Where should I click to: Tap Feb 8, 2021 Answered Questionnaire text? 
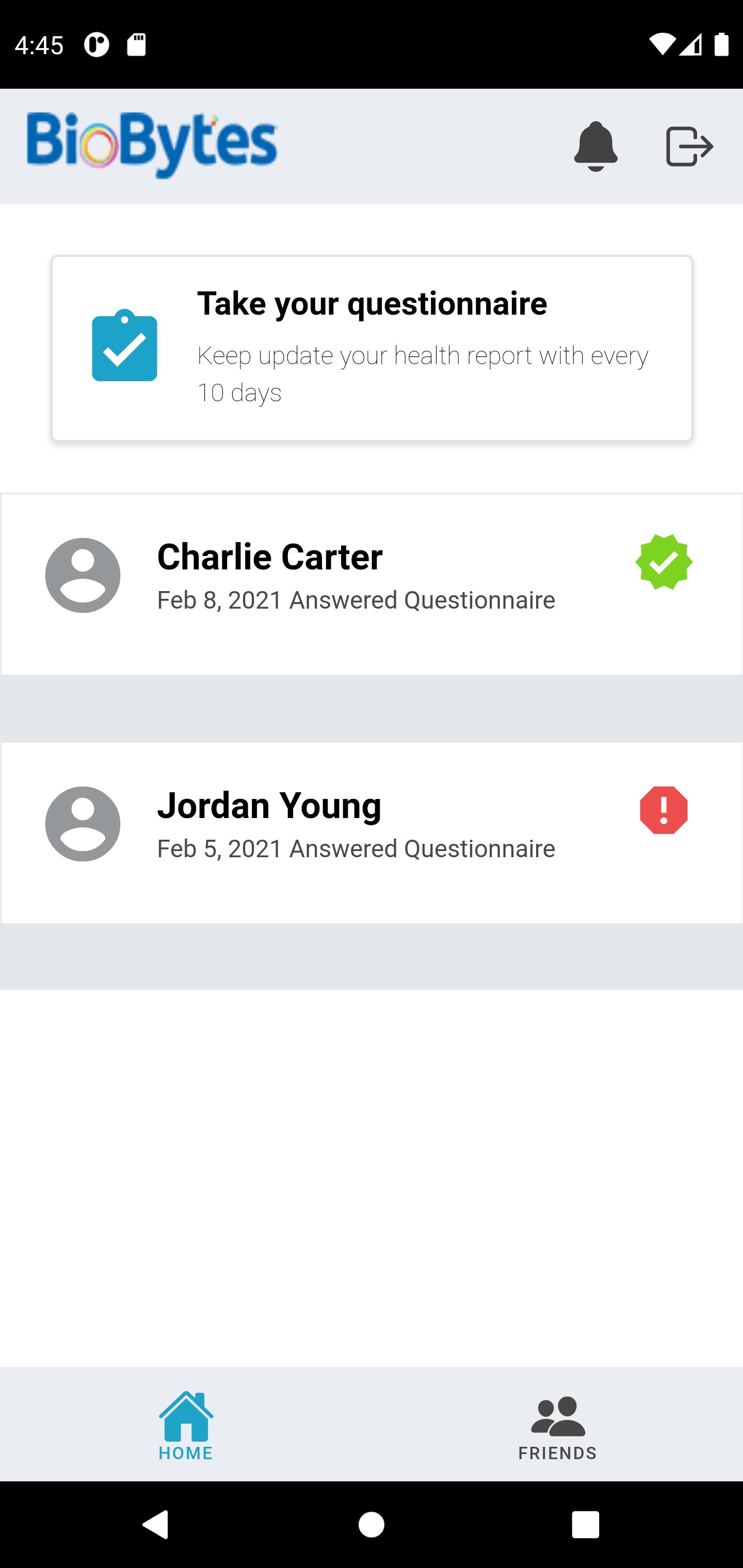[356, 599]
